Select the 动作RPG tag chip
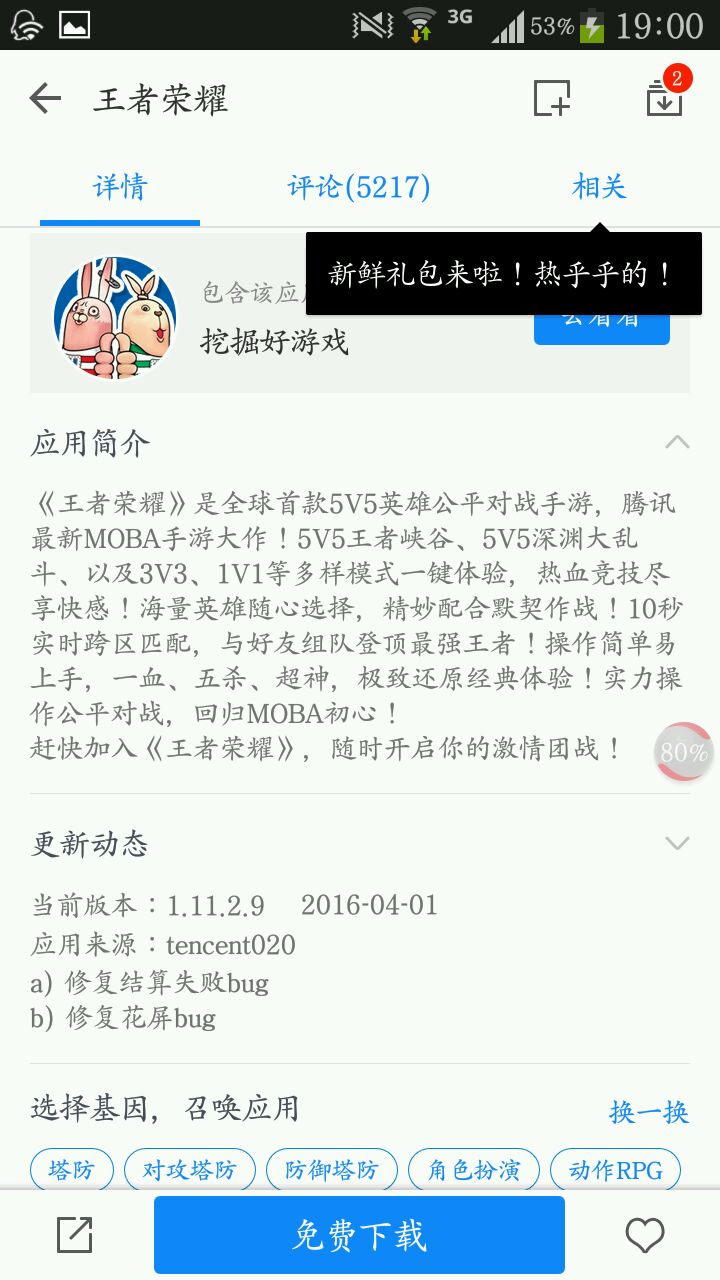 (x=615, y=1170)
